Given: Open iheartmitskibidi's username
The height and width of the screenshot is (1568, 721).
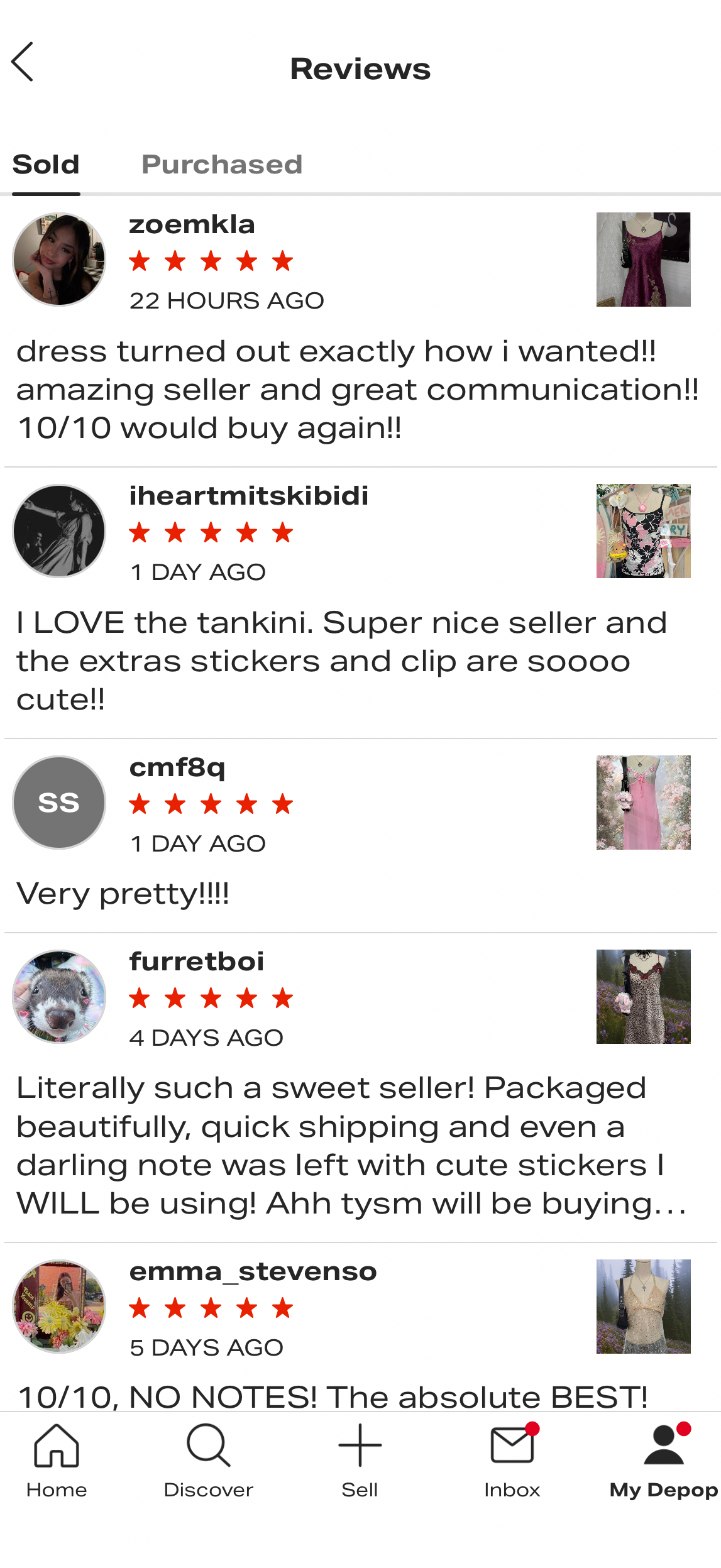Looking at the screenshot, I should (x=248, y=496).
